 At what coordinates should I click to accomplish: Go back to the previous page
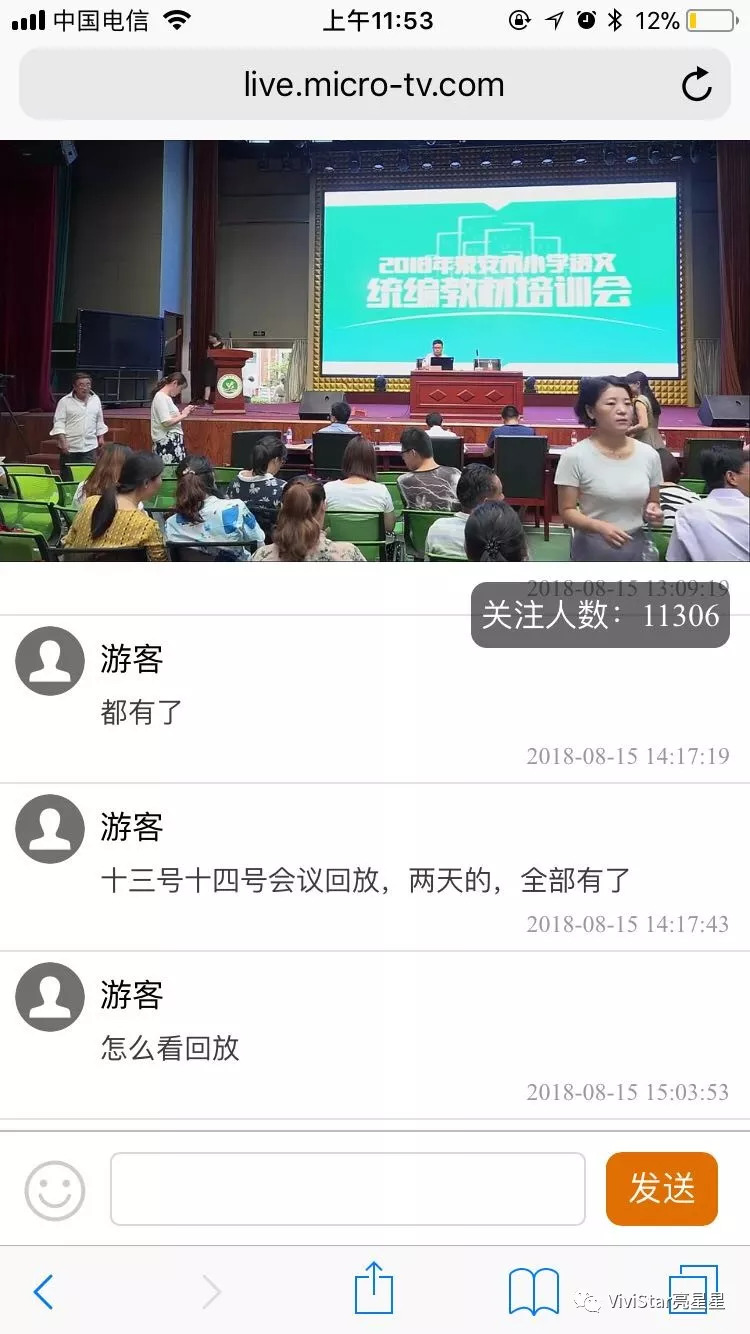coord(43,1292)
